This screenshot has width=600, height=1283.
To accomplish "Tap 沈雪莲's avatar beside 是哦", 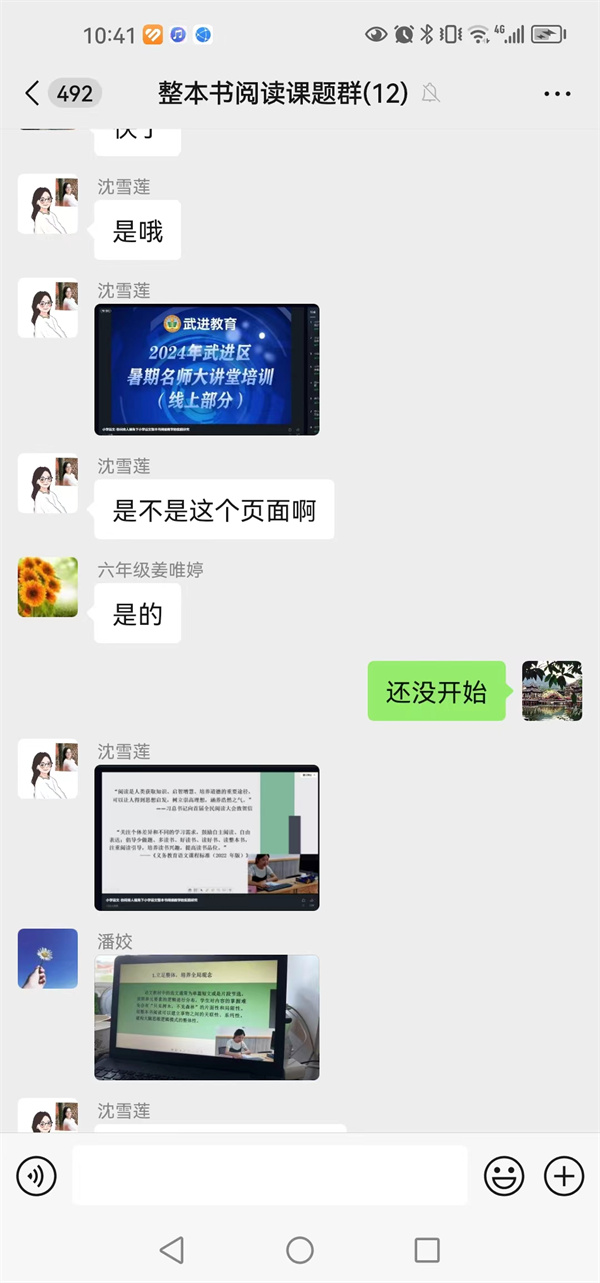I will 47,204.
